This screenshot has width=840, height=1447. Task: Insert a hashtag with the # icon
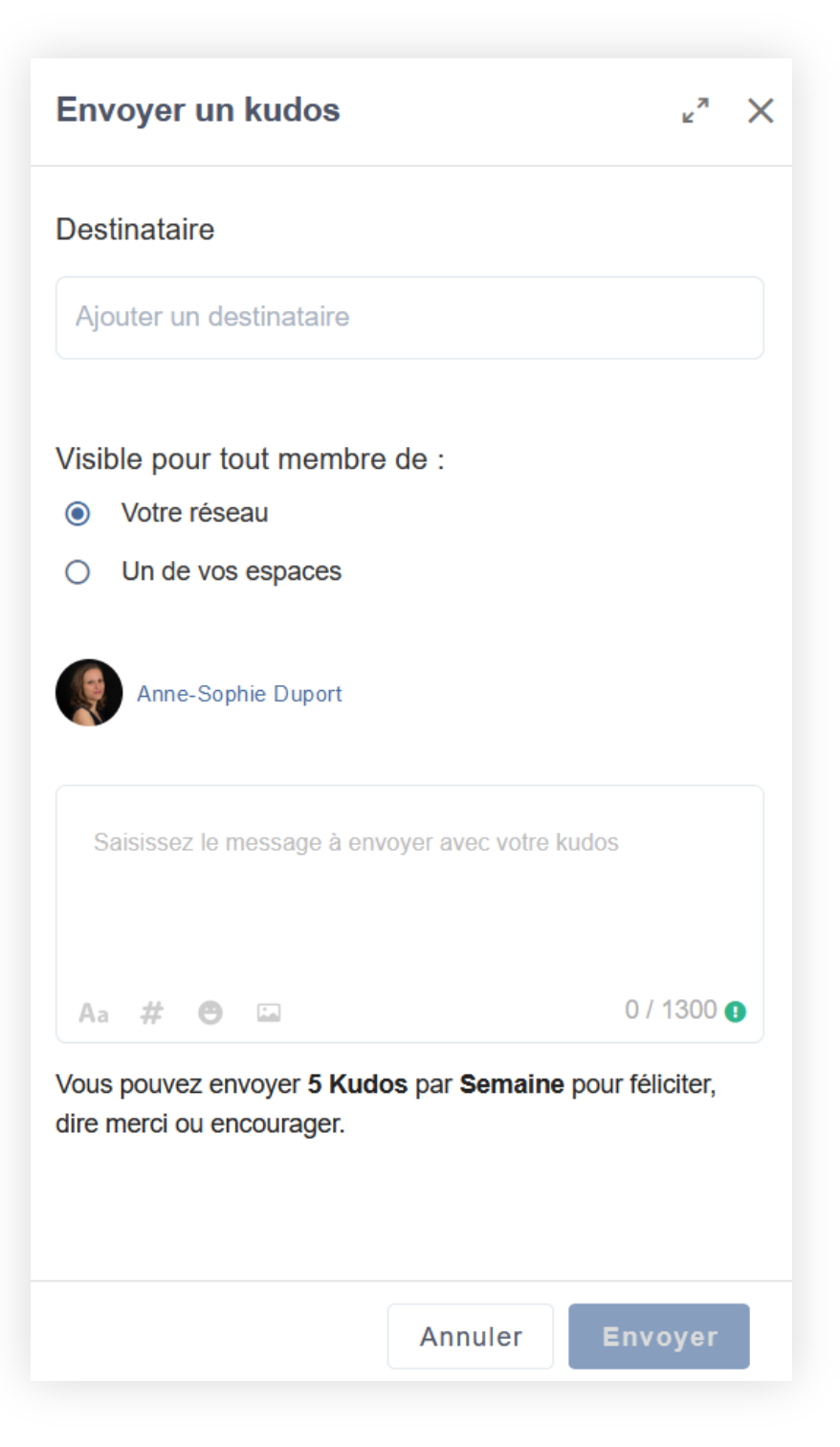tap(152, 1013)
